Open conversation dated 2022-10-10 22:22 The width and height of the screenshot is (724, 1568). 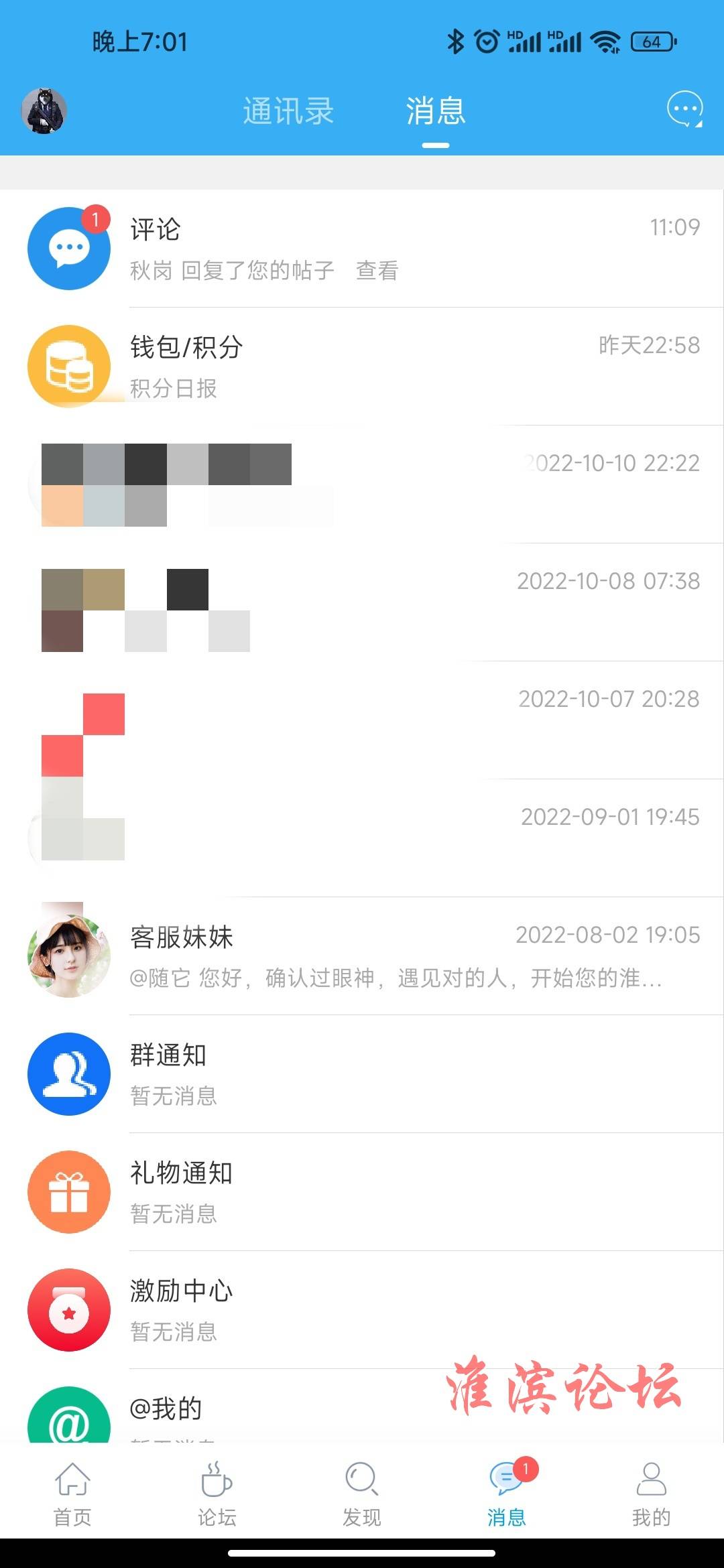tap(362, 484)
